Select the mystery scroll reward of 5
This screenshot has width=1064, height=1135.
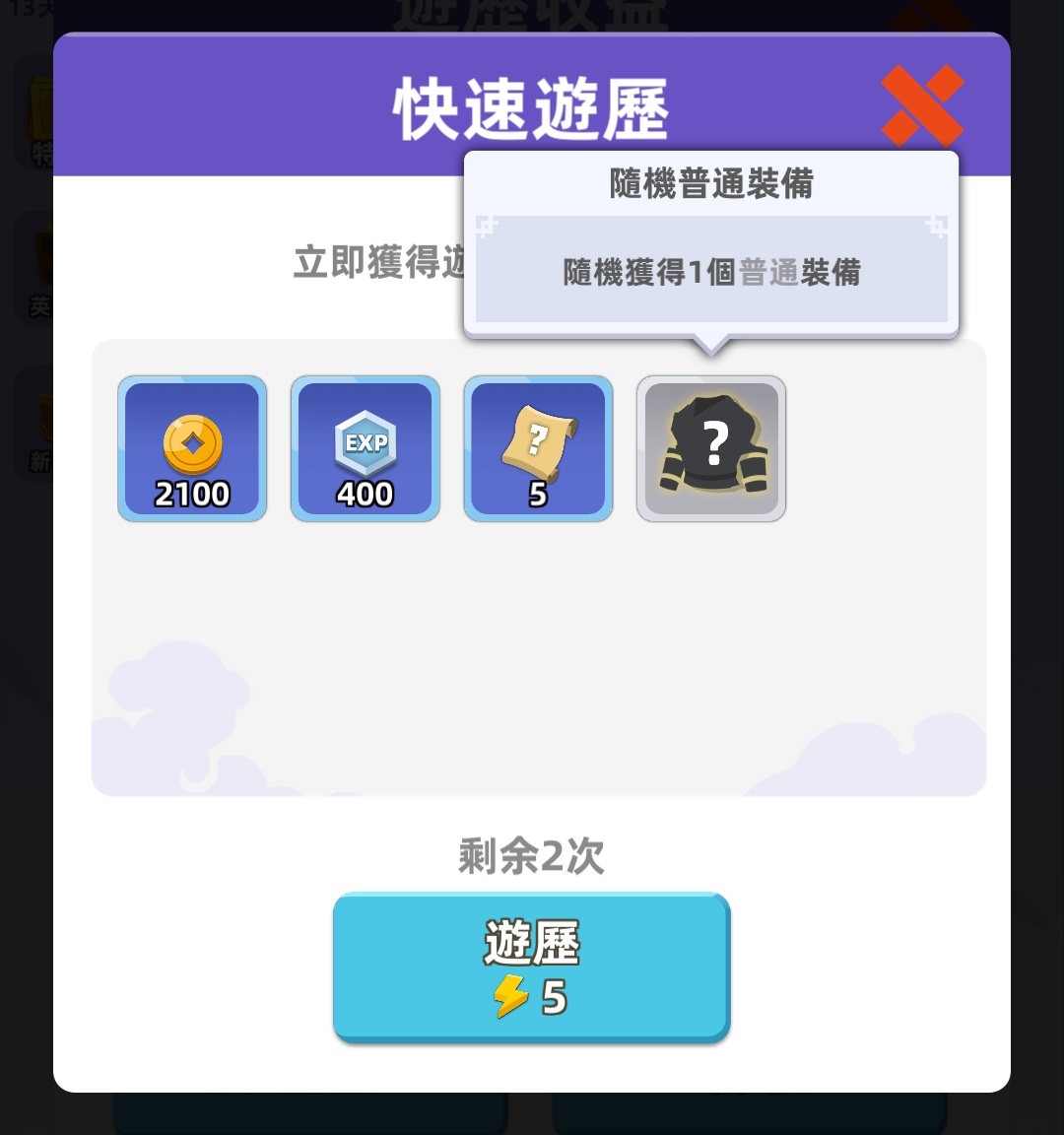click(x=538, y=448)
